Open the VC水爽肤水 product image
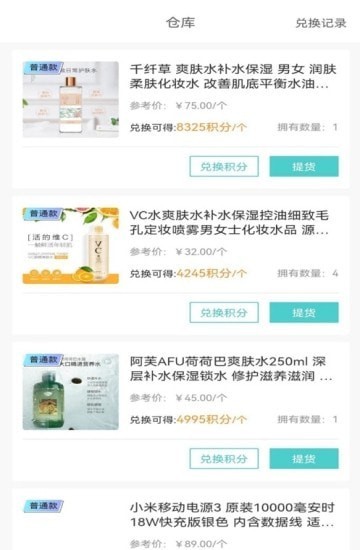The width and height of the screenshot is (360, 550). pyautogui.click(x=71, y=246)
